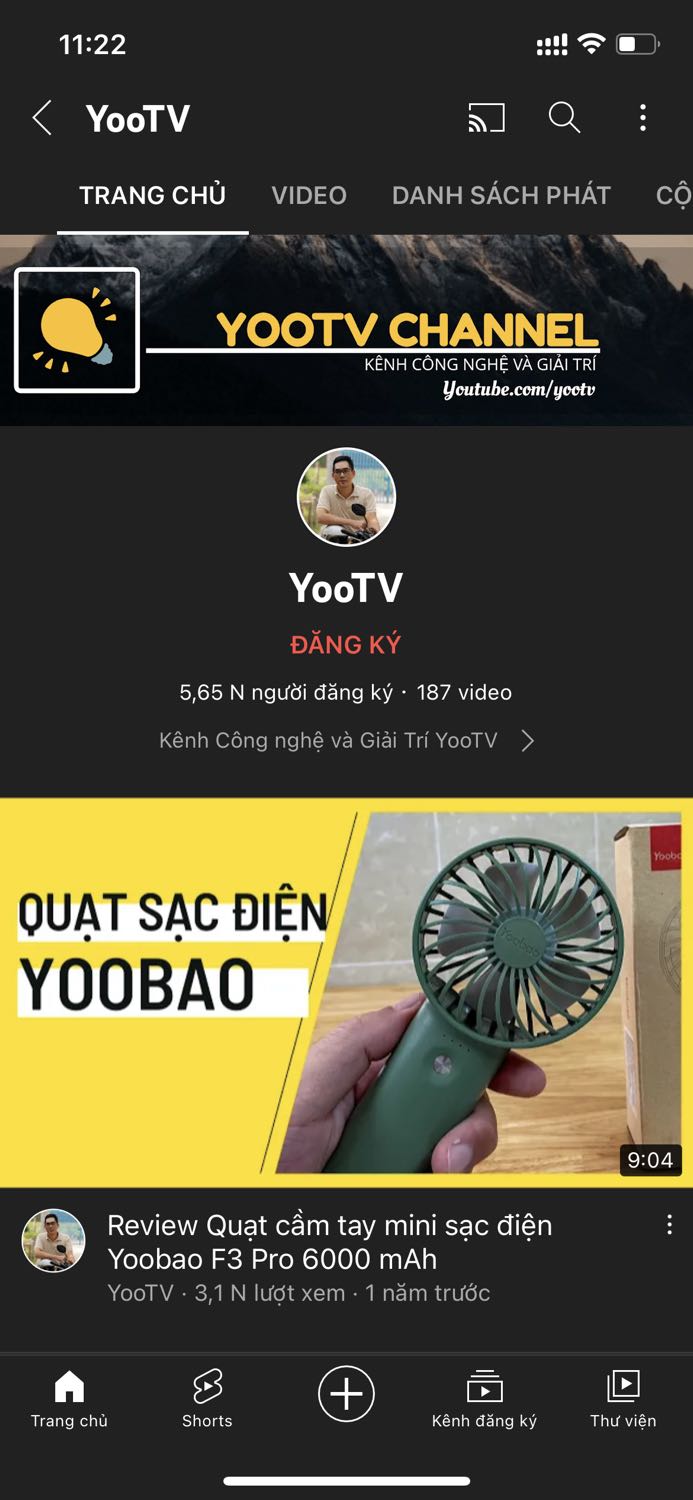
Task: Create new content with the plus button
Action: point(346,1393)
